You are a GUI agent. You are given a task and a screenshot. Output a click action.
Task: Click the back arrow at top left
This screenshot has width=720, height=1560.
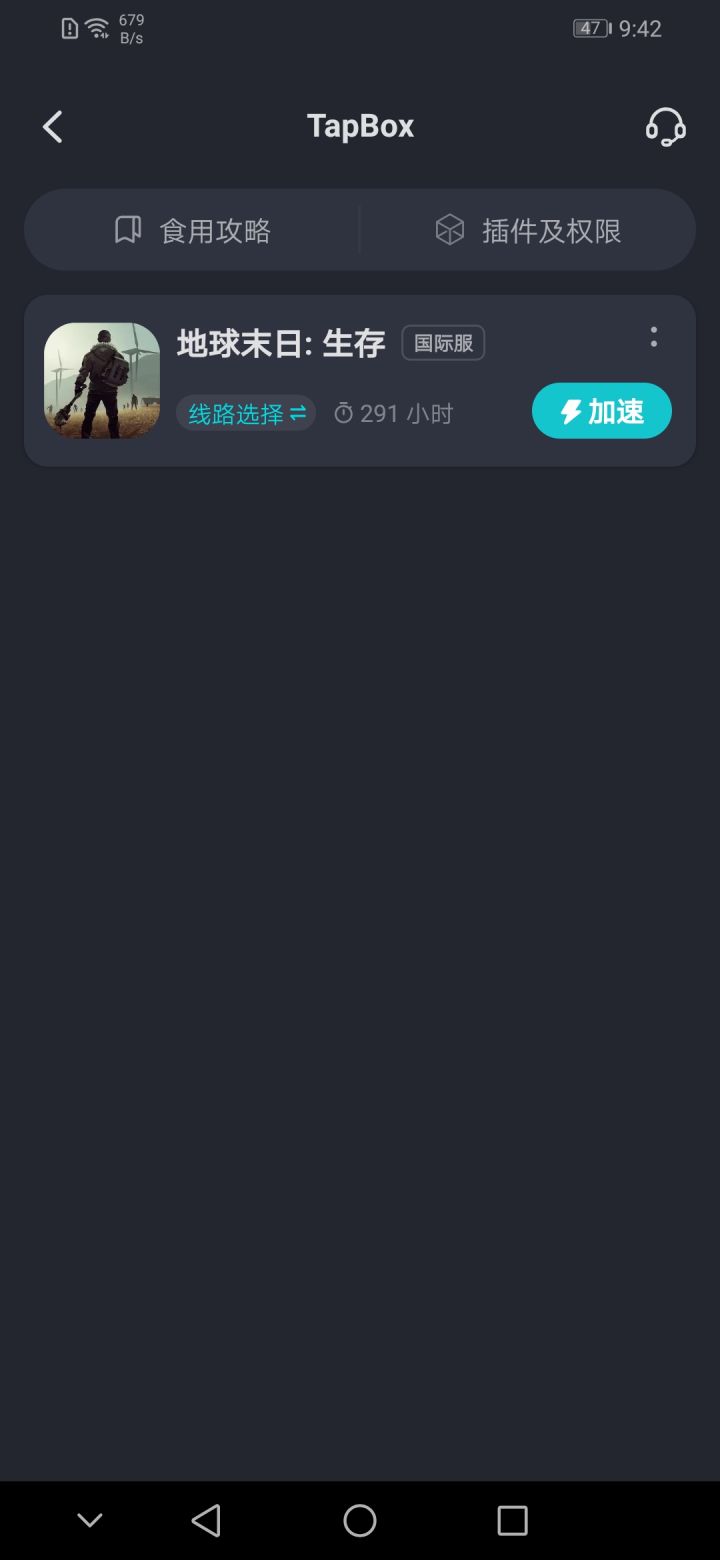tap(52, 127)
